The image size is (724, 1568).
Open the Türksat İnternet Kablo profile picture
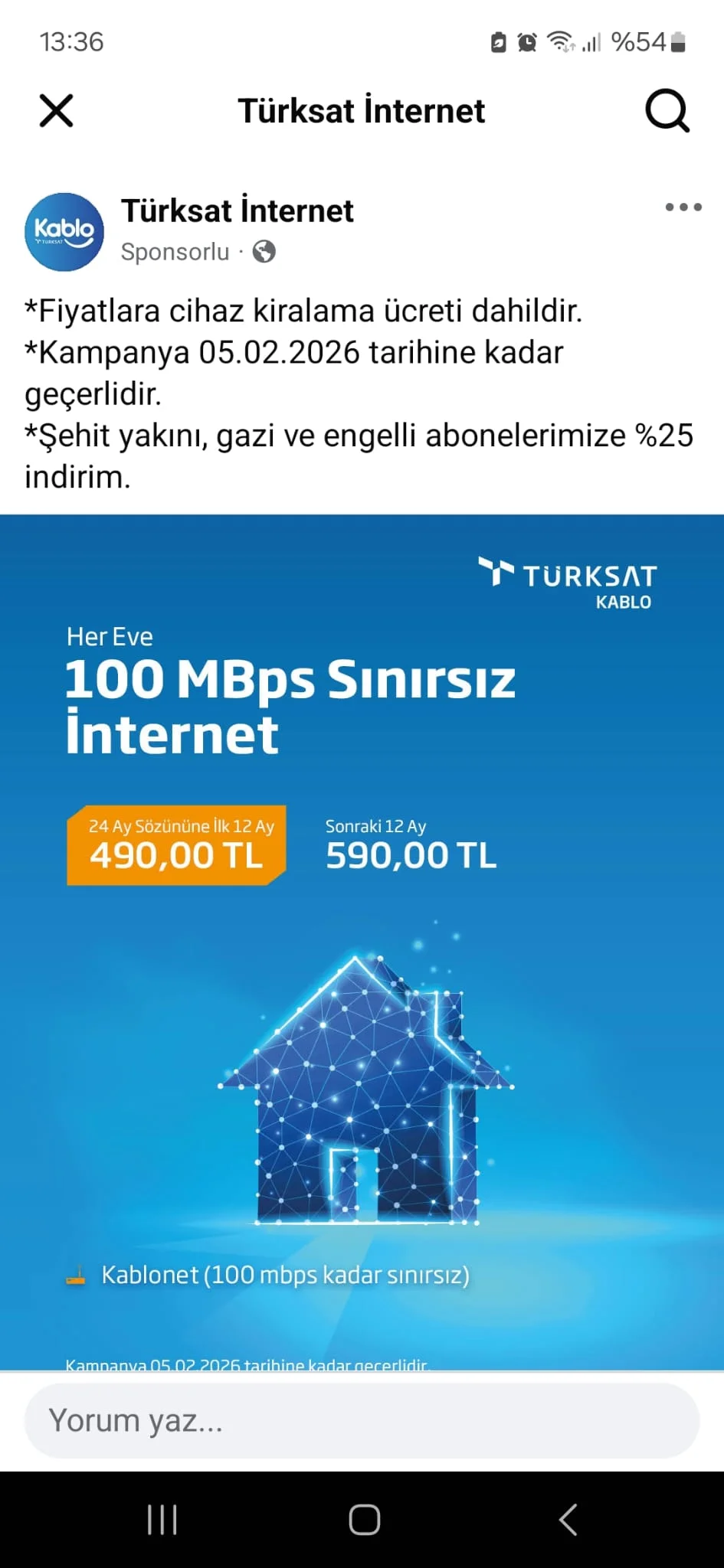click(64, 231)
